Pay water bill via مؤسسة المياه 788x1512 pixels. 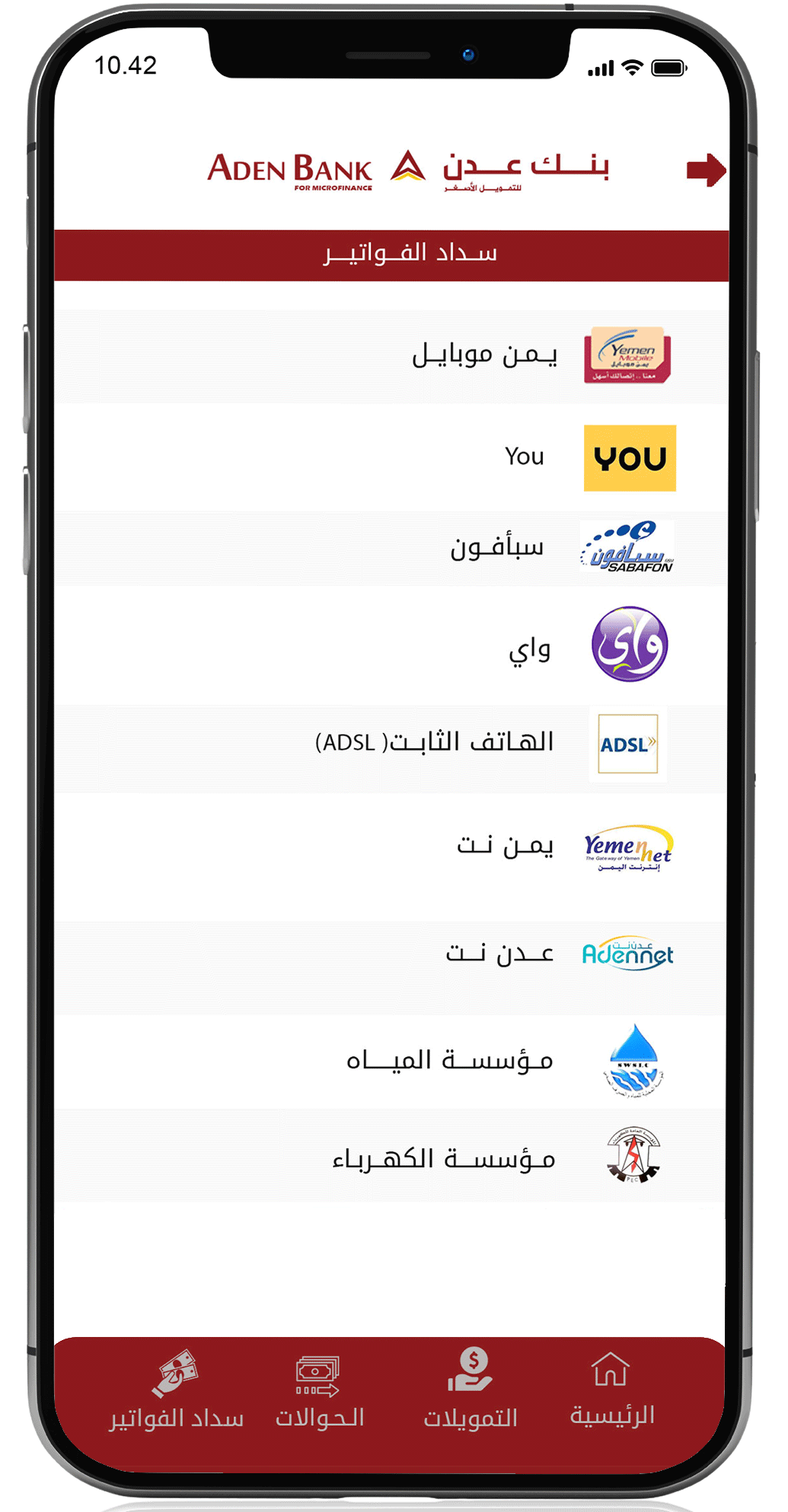tap(391, 1062)
